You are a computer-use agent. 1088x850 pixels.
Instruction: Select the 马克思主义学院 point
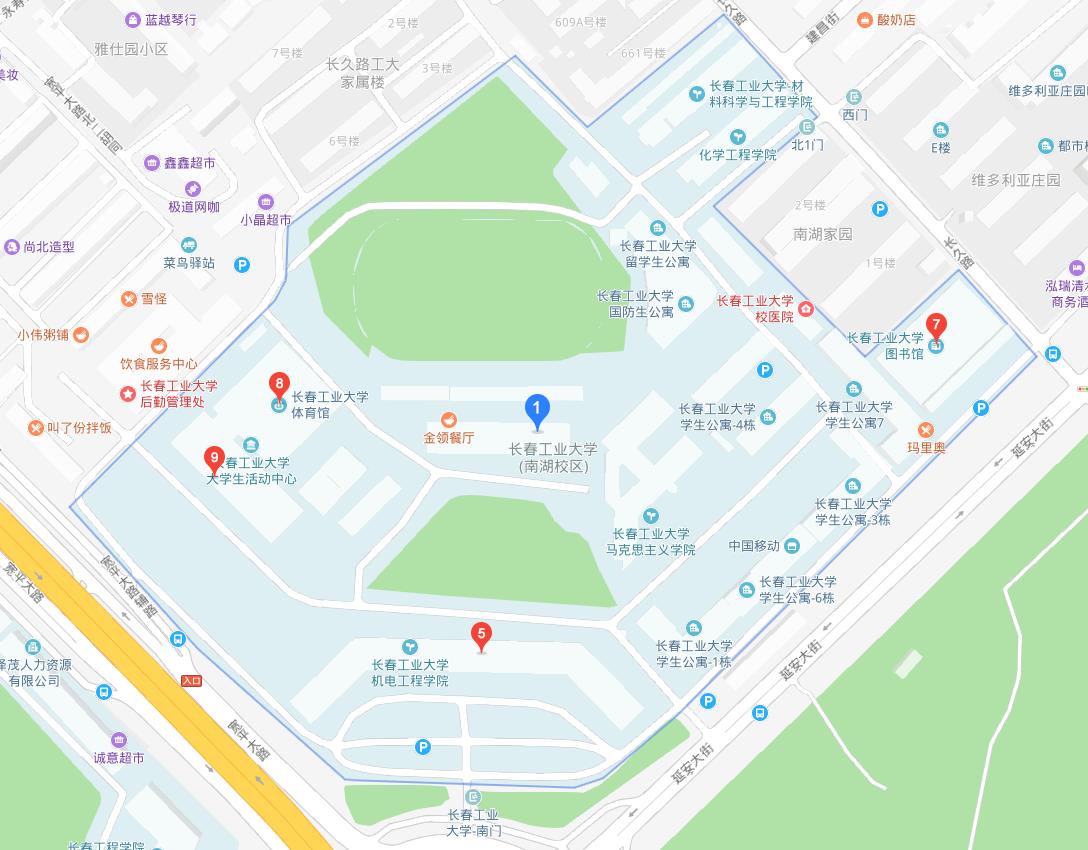(651, 516)
